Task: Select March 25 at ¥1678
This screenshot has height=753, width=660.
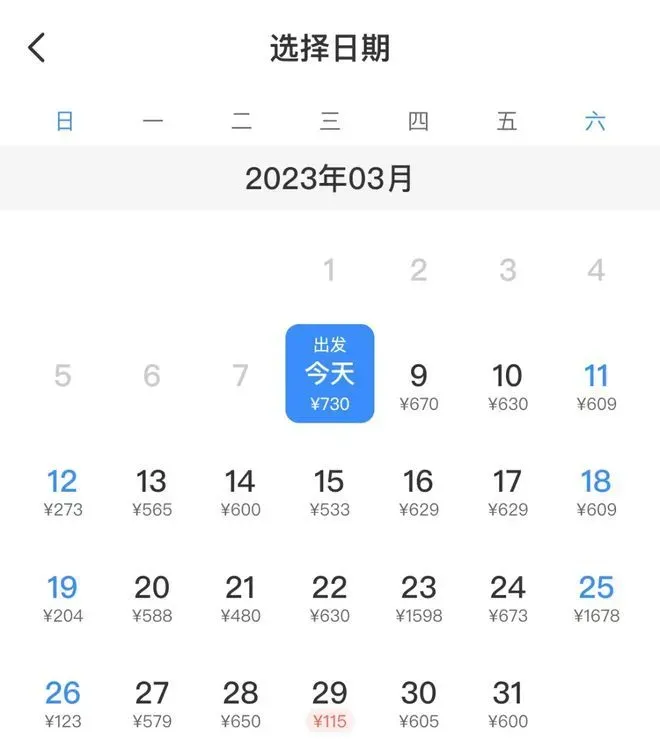Action: point(596,597)
